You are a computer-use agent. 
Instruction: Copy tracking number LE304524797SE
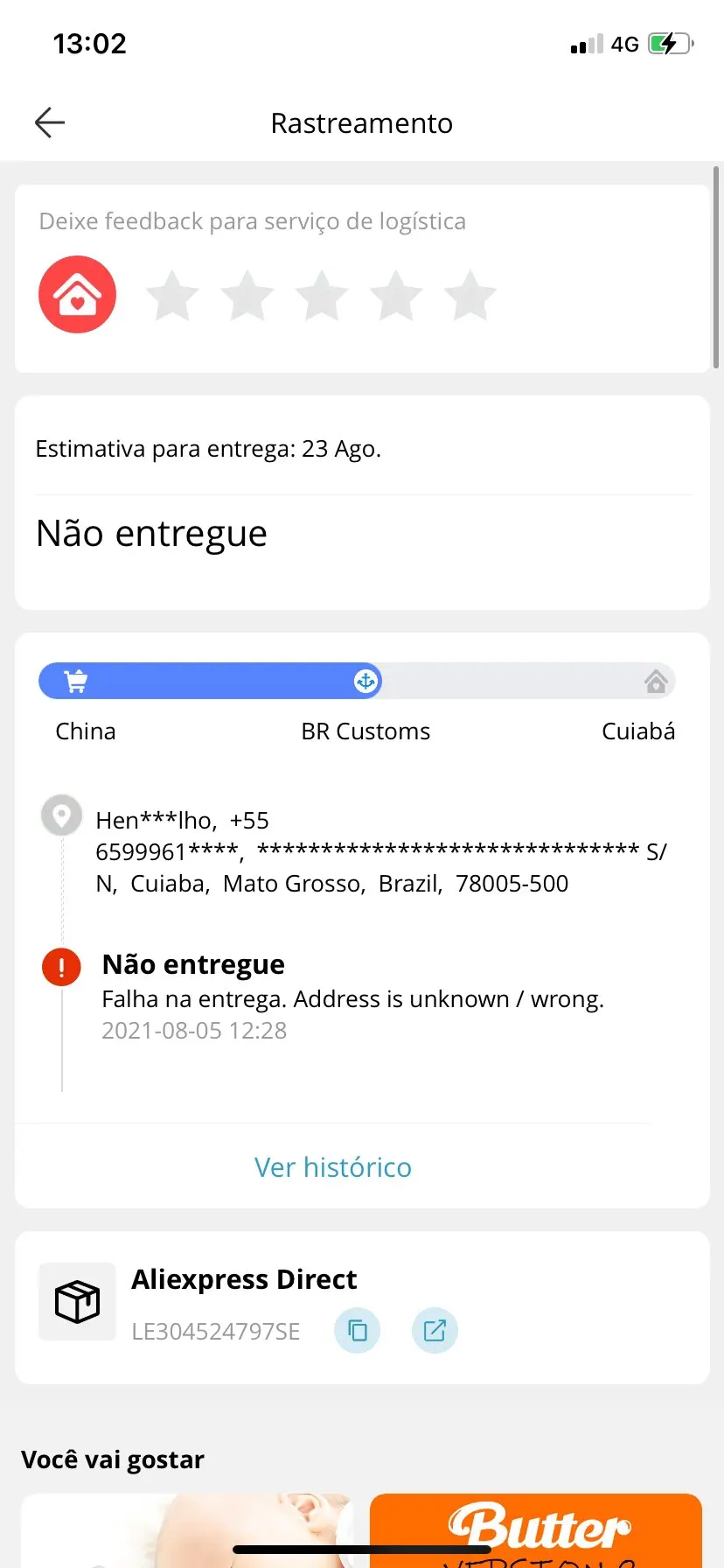tap(357, 1331)
